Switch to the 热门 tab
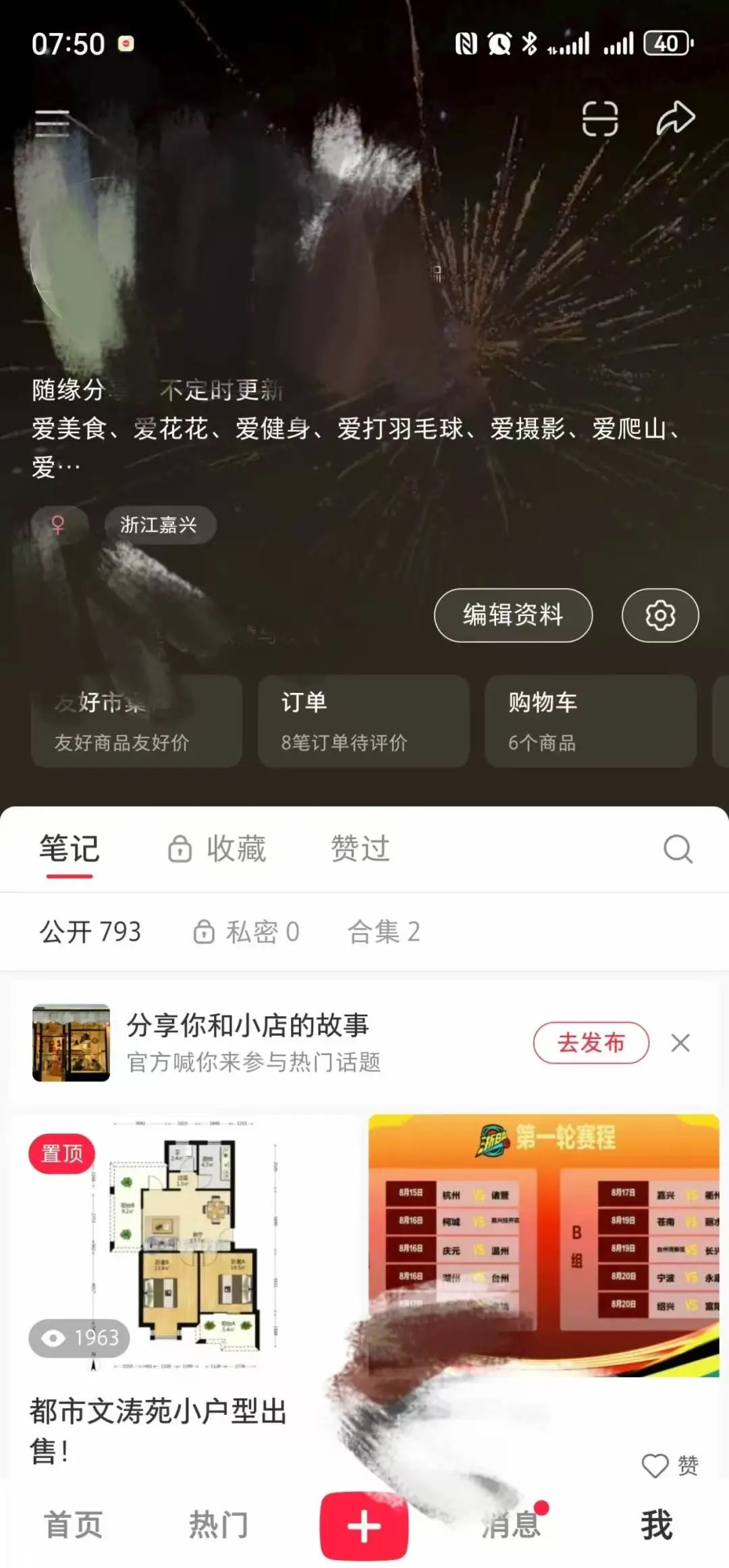Screen dimensions: 729x1568 click(219, 1525)
